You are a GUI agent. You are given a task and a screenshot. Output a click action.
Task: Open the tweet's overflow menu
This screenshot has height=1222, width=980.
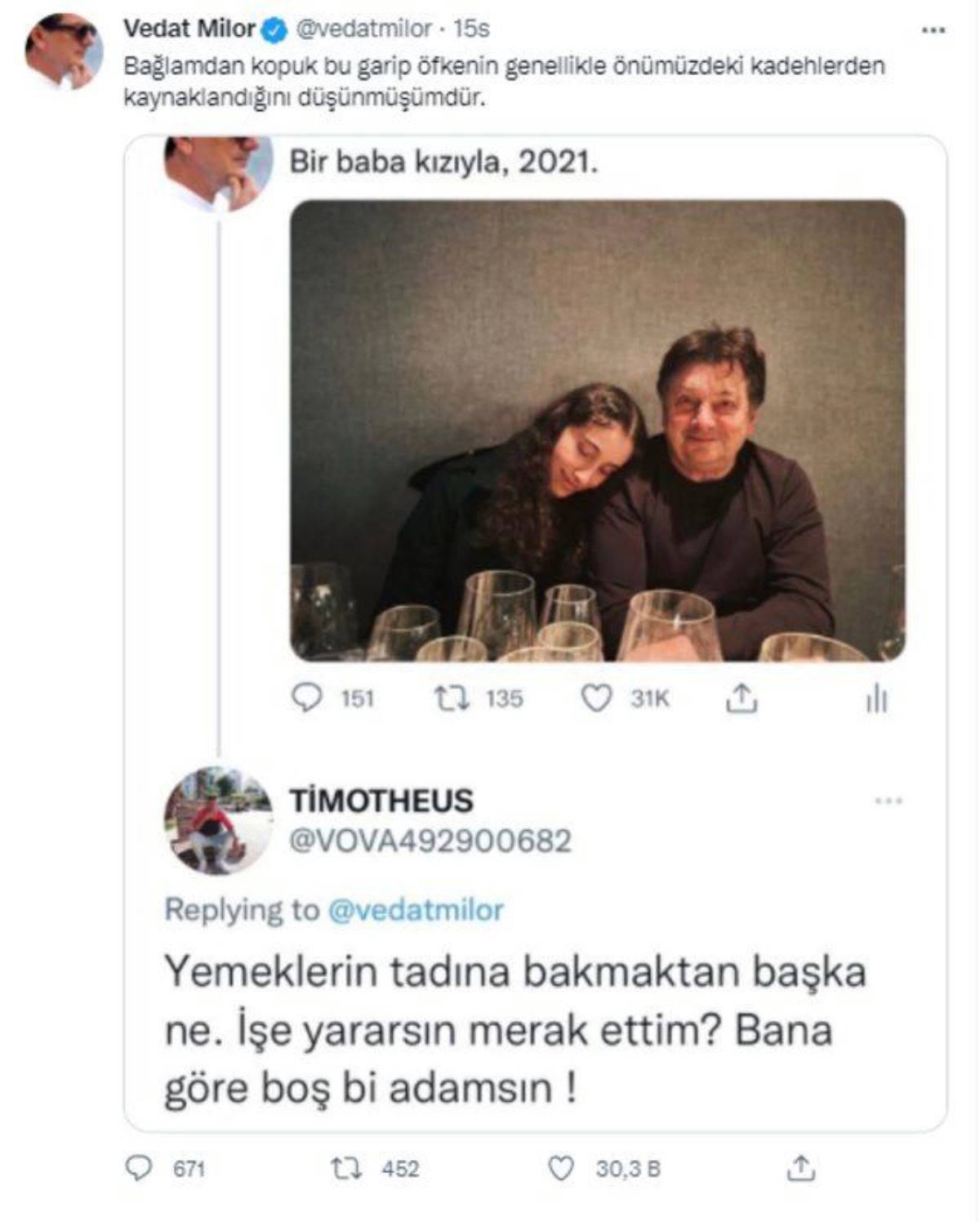(933, 30)
